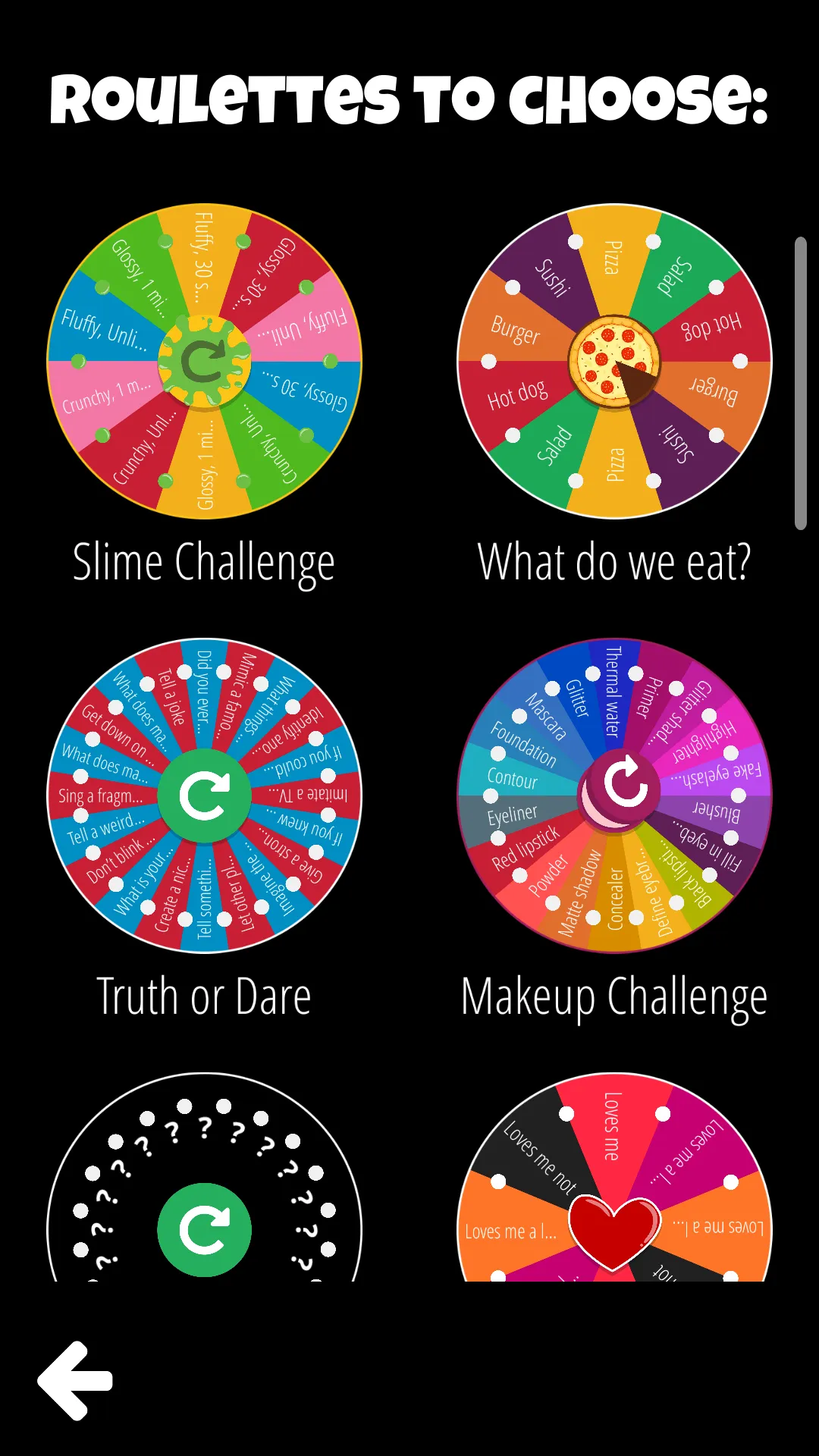Pick the question-mark custom roulette
This screenshot has width=819, height=1456.
(205, 1177)
